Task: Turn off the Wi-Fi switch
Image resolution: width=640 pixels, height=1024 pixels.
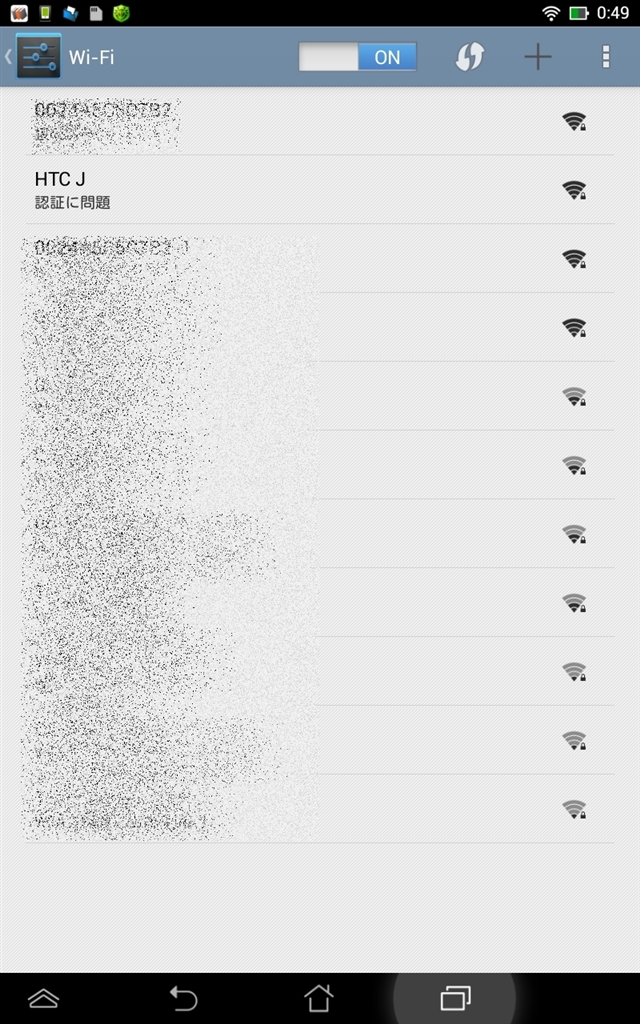Action: click(358, 57)
